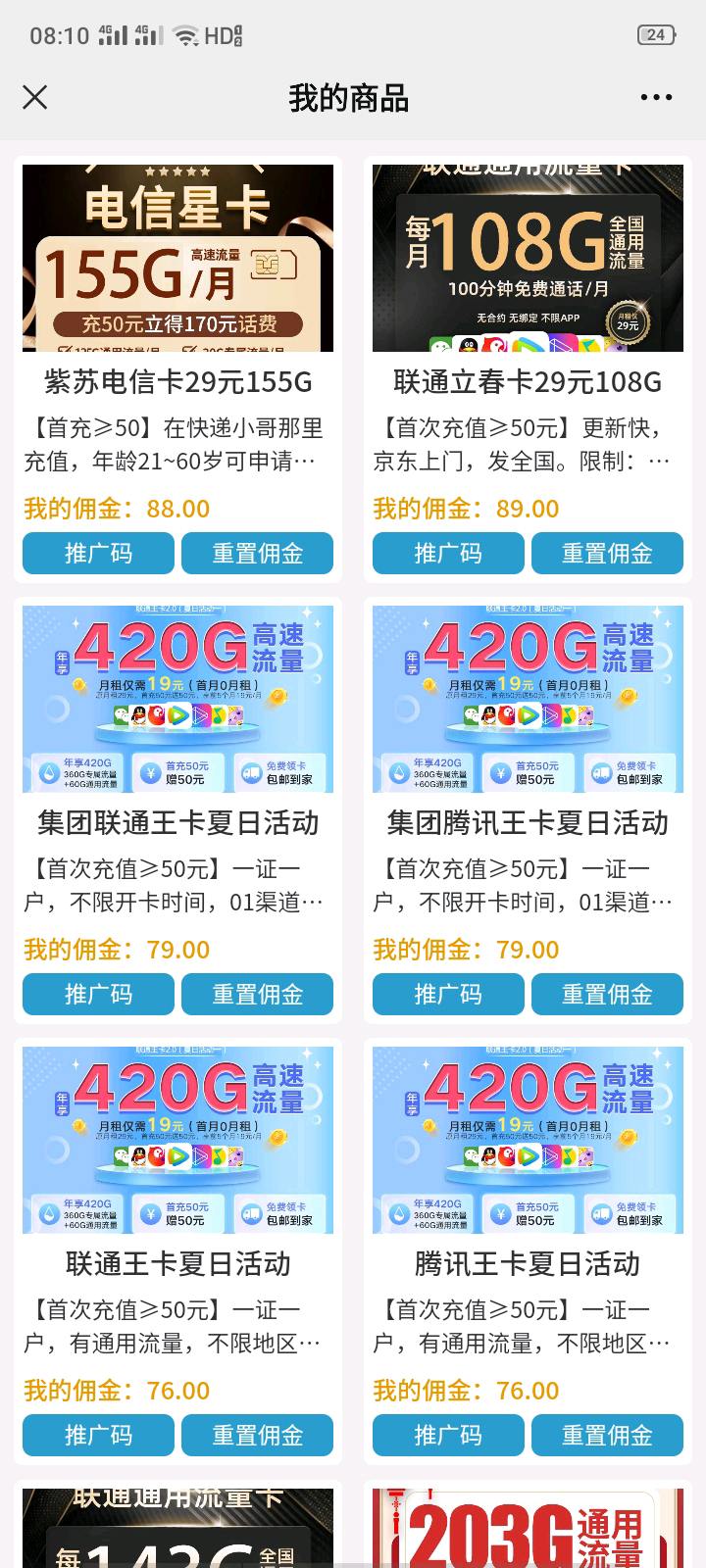Open 推广码 for 集团联通王卡夏日活动

coord(98,995)
